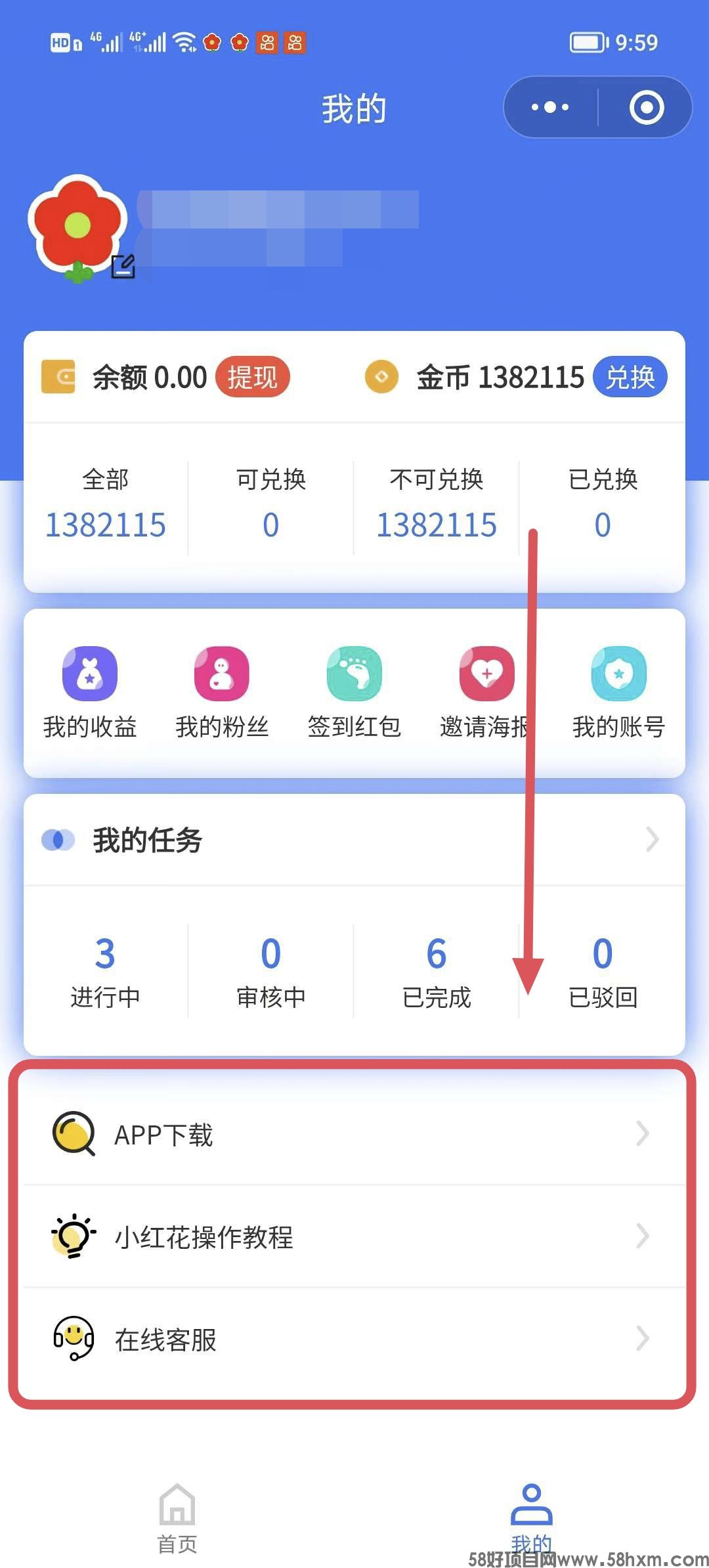Open 邀请海报 invitation poster
Screen dimensions: 709x1568
(486, 692)
